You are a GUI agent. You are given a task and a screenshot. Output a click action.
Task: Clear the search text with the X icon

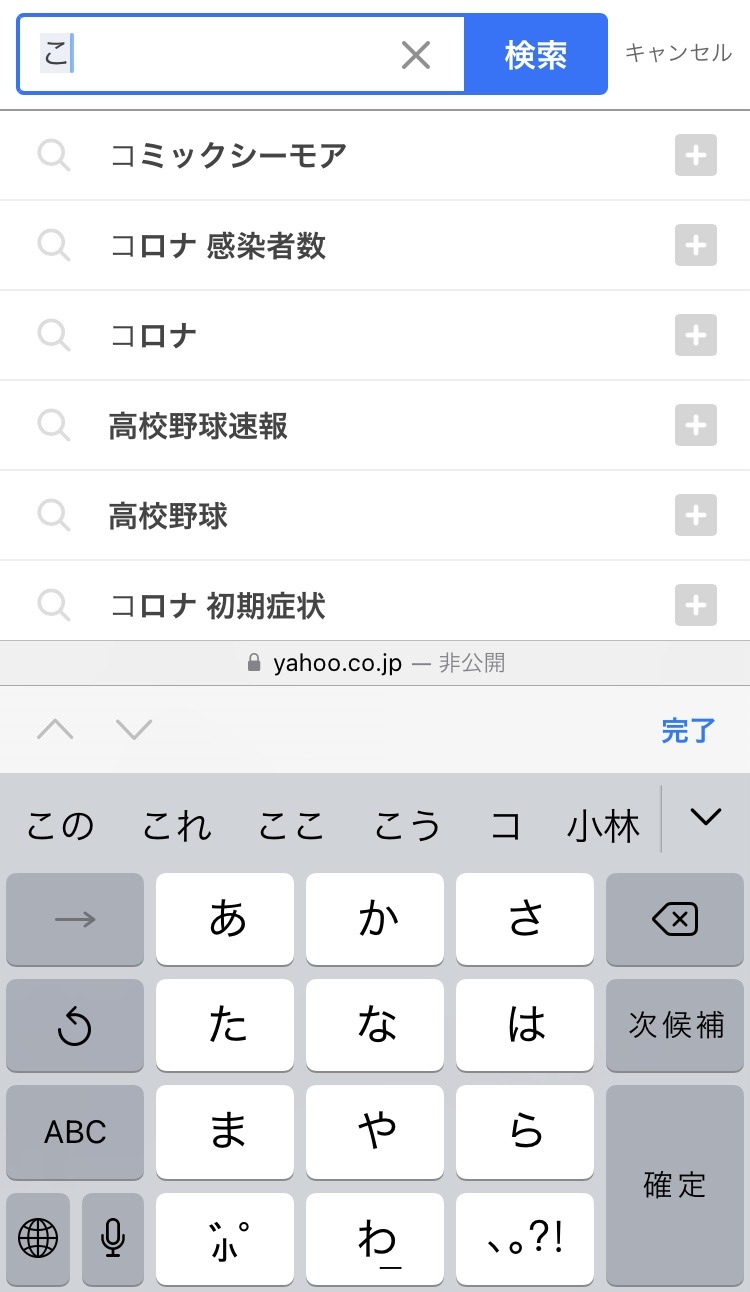[x=415, y=55]
